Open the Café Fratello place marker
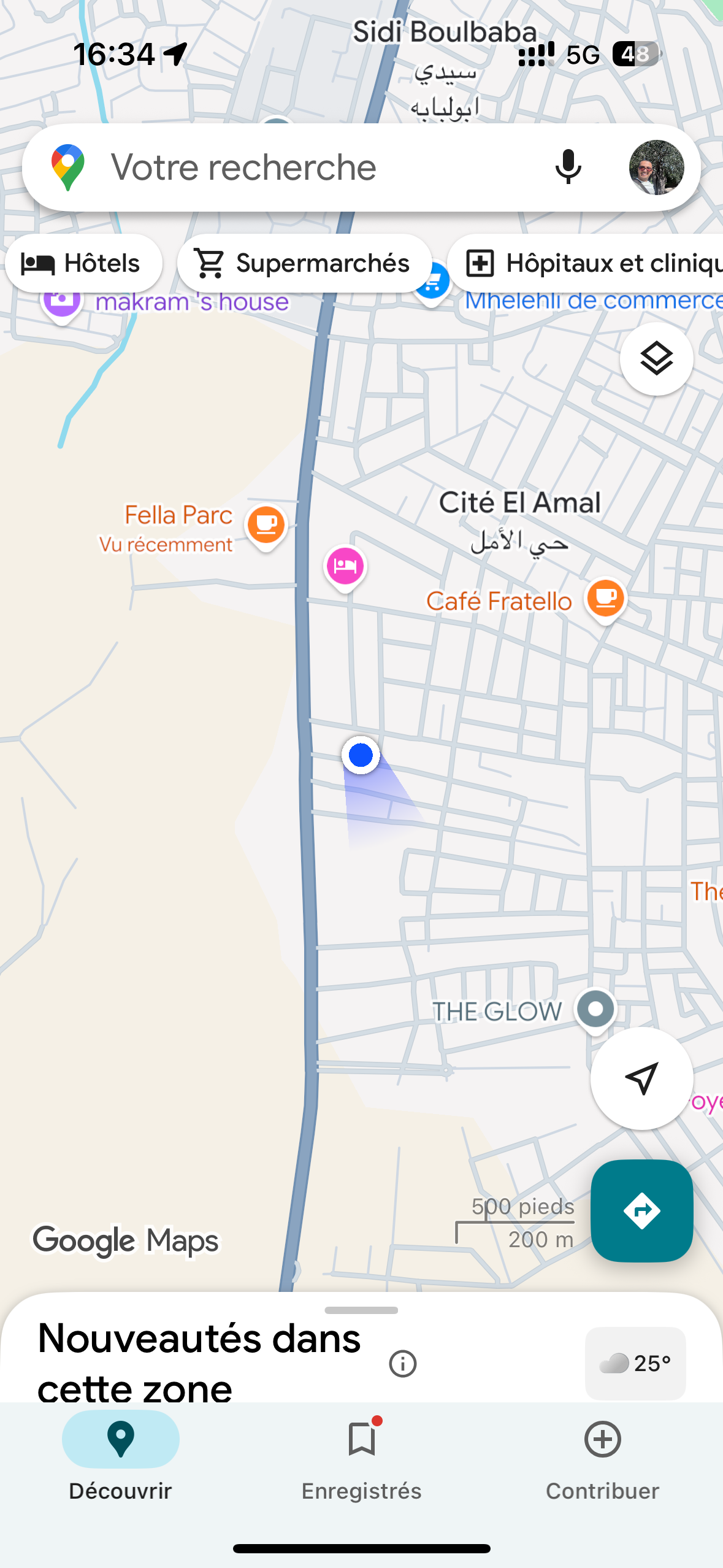Screen dimensions: 723x1568 click(605, 599)
